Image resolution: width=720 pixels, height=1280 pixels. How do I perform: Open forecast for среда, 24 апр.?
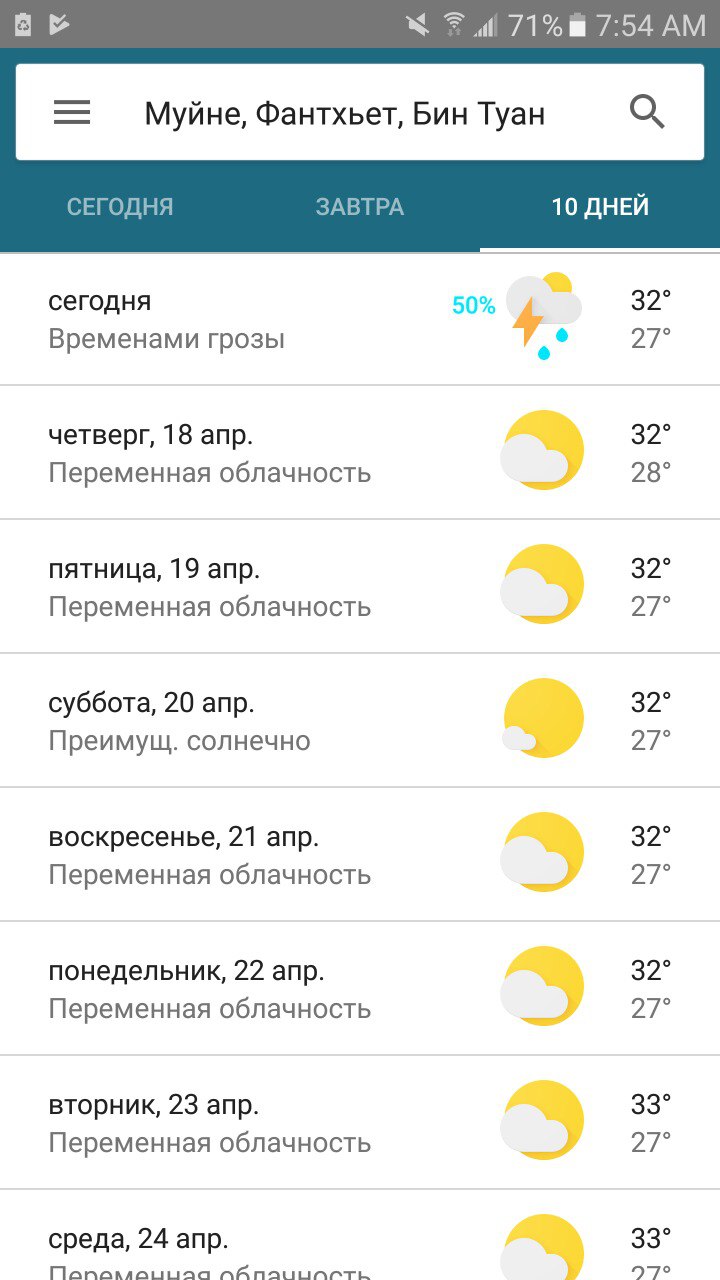[x=360, y=1236]
